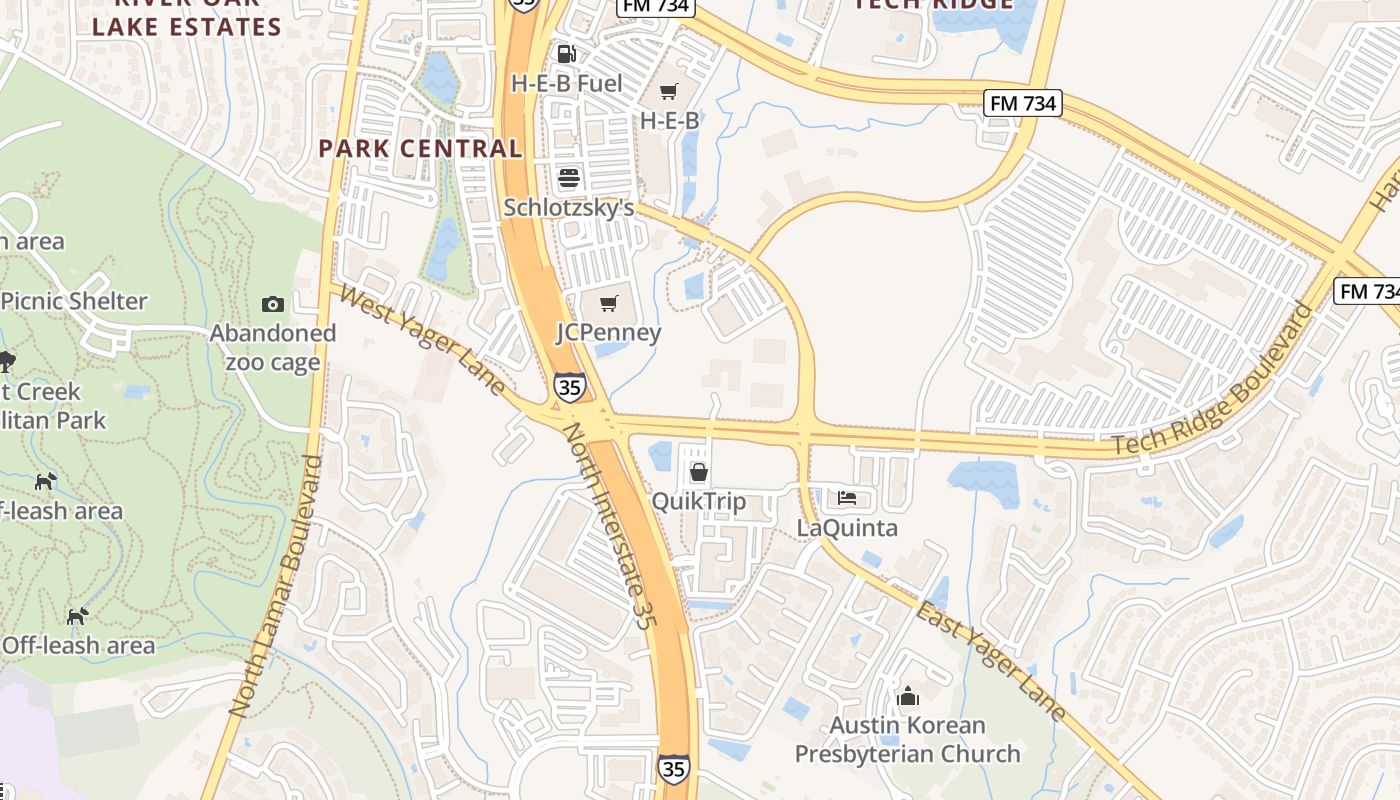Open the Abandoned zoo cage camera marker
1400x800 pixels.
[x=272, y=304]
